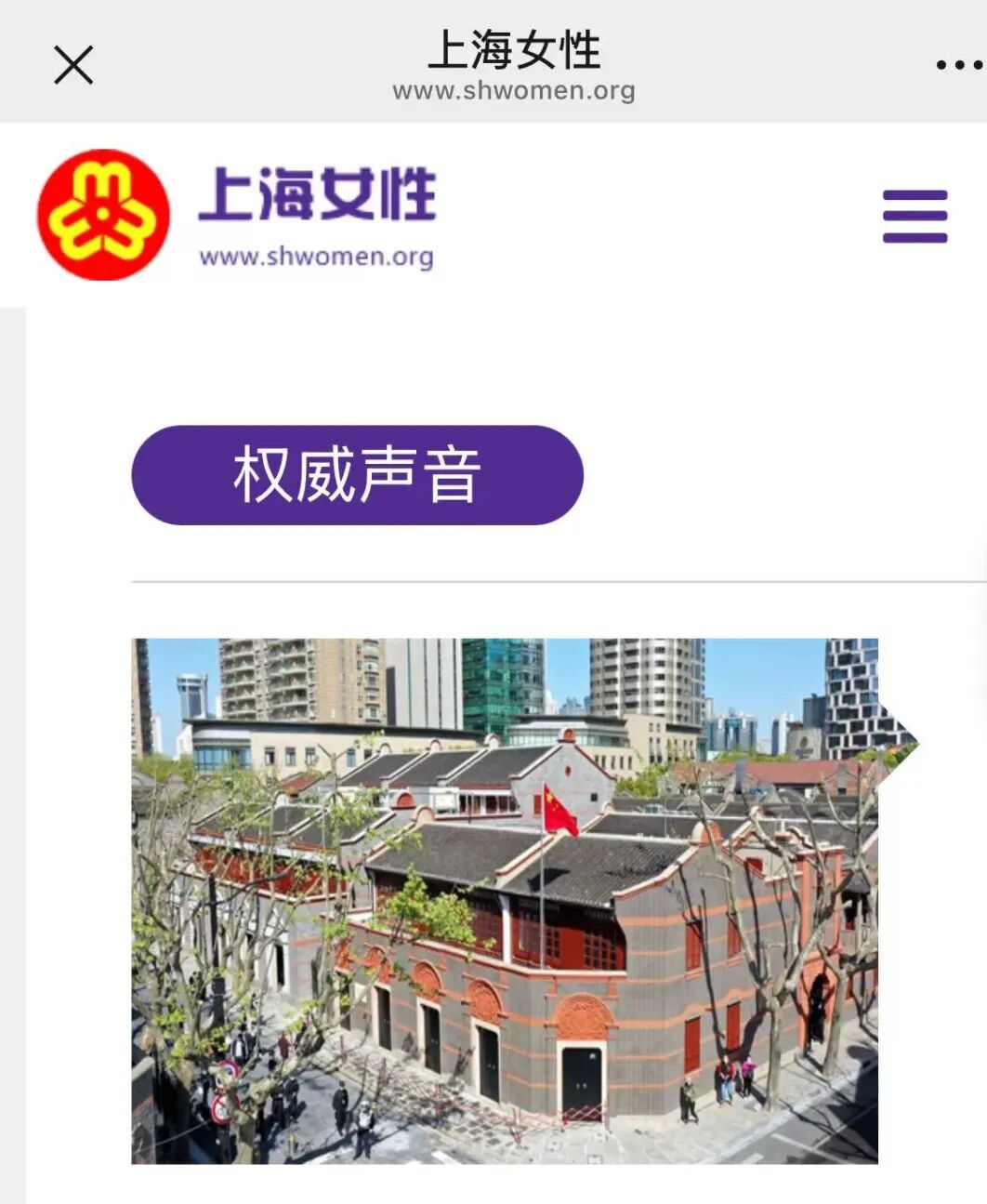Close the in-app browser page
Image resolution: width=987 pixels, height=1204 pixels.
pyautogui.click(x=73, y=65)
